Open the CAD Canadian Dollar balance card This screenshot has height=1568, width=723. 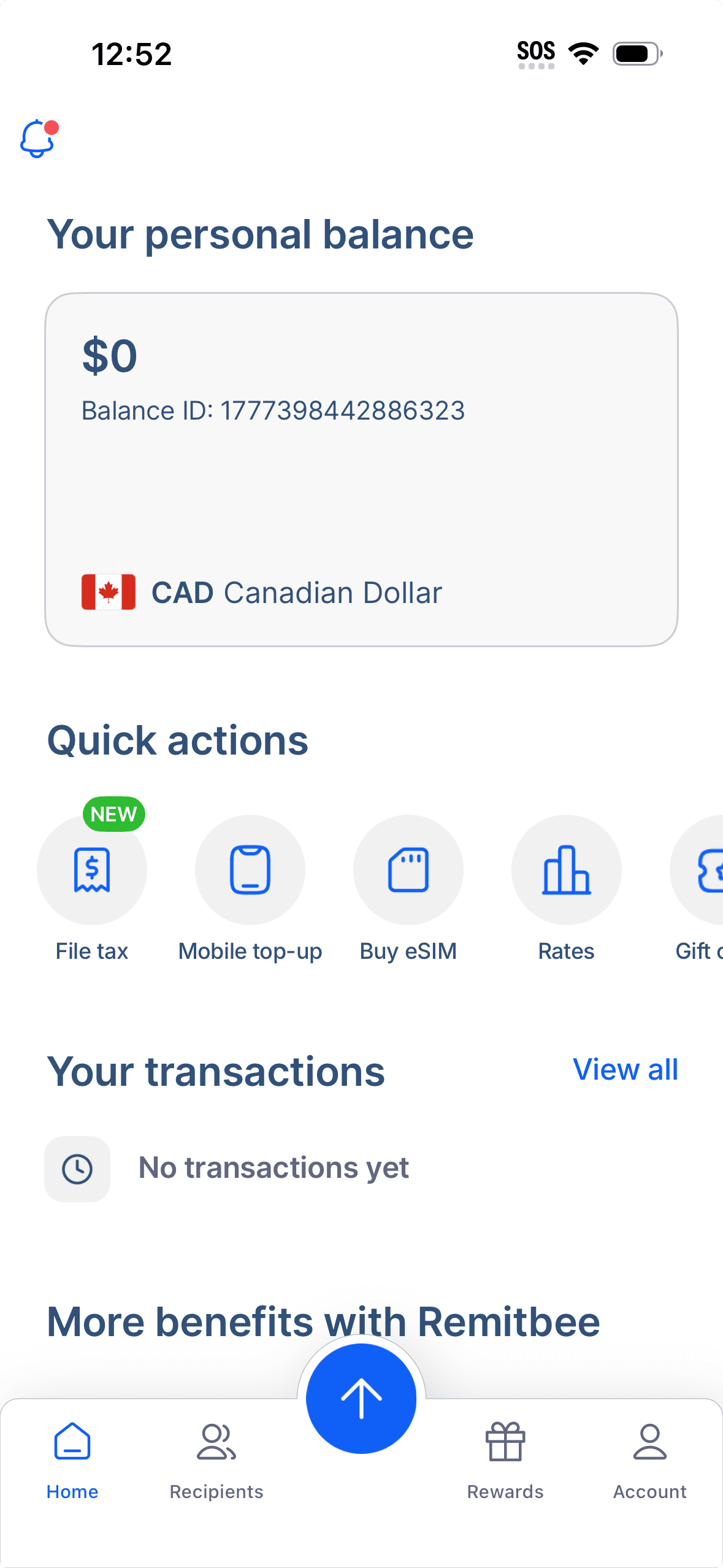click(x=361, y=469)
